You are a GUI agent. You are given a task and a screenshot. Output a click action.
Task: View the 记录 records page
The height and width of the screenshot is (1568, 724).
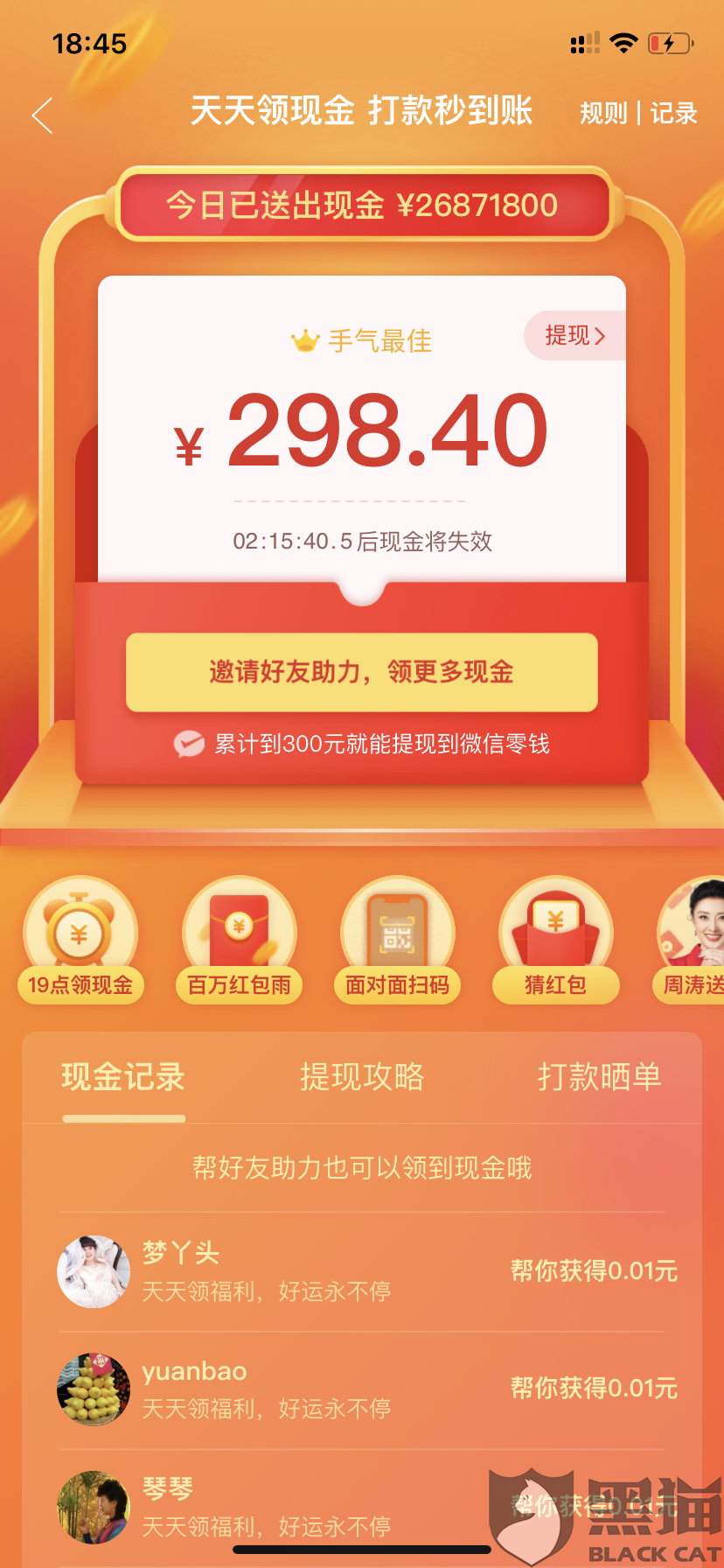pyautogui.click(x=673, y=114)
